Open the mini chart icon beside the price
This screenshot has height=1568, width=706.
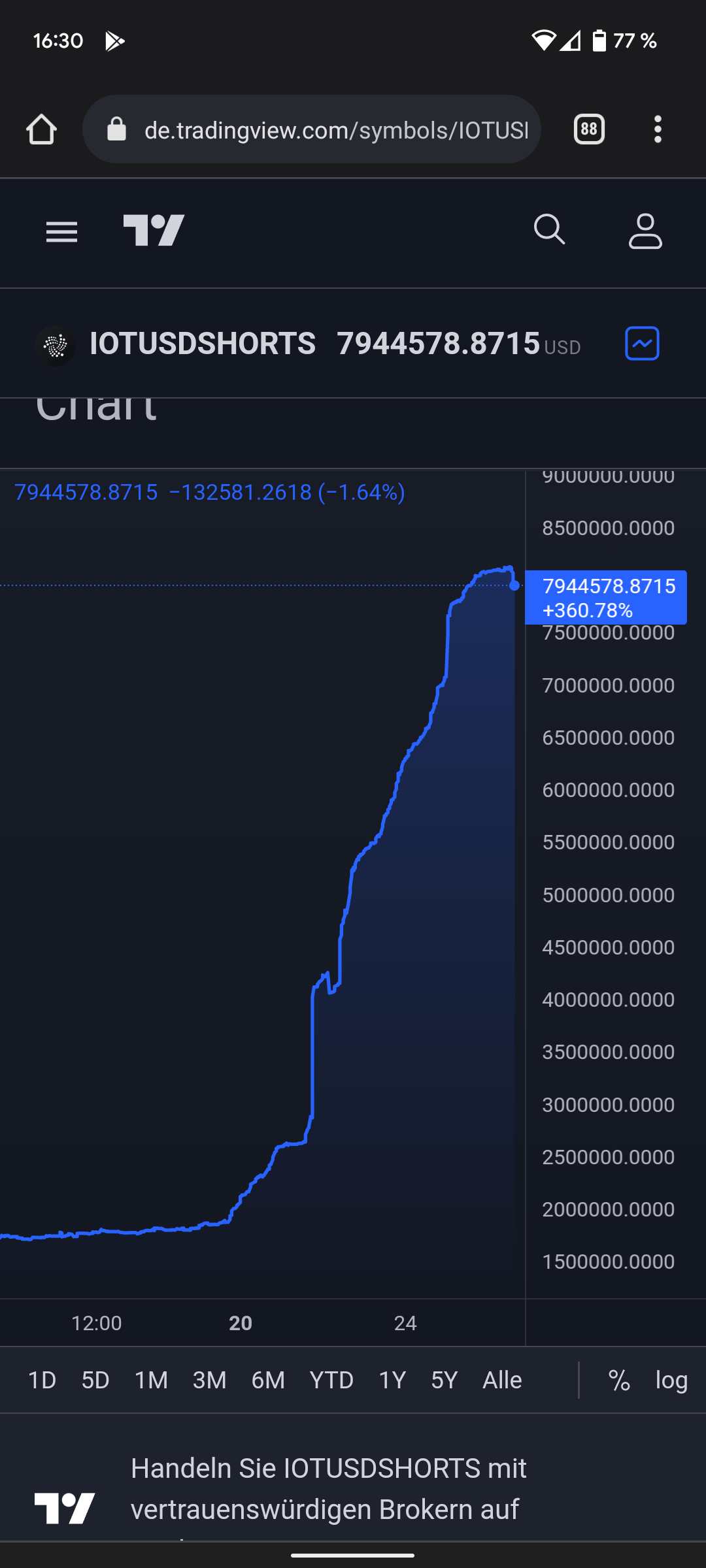(641, 344)
